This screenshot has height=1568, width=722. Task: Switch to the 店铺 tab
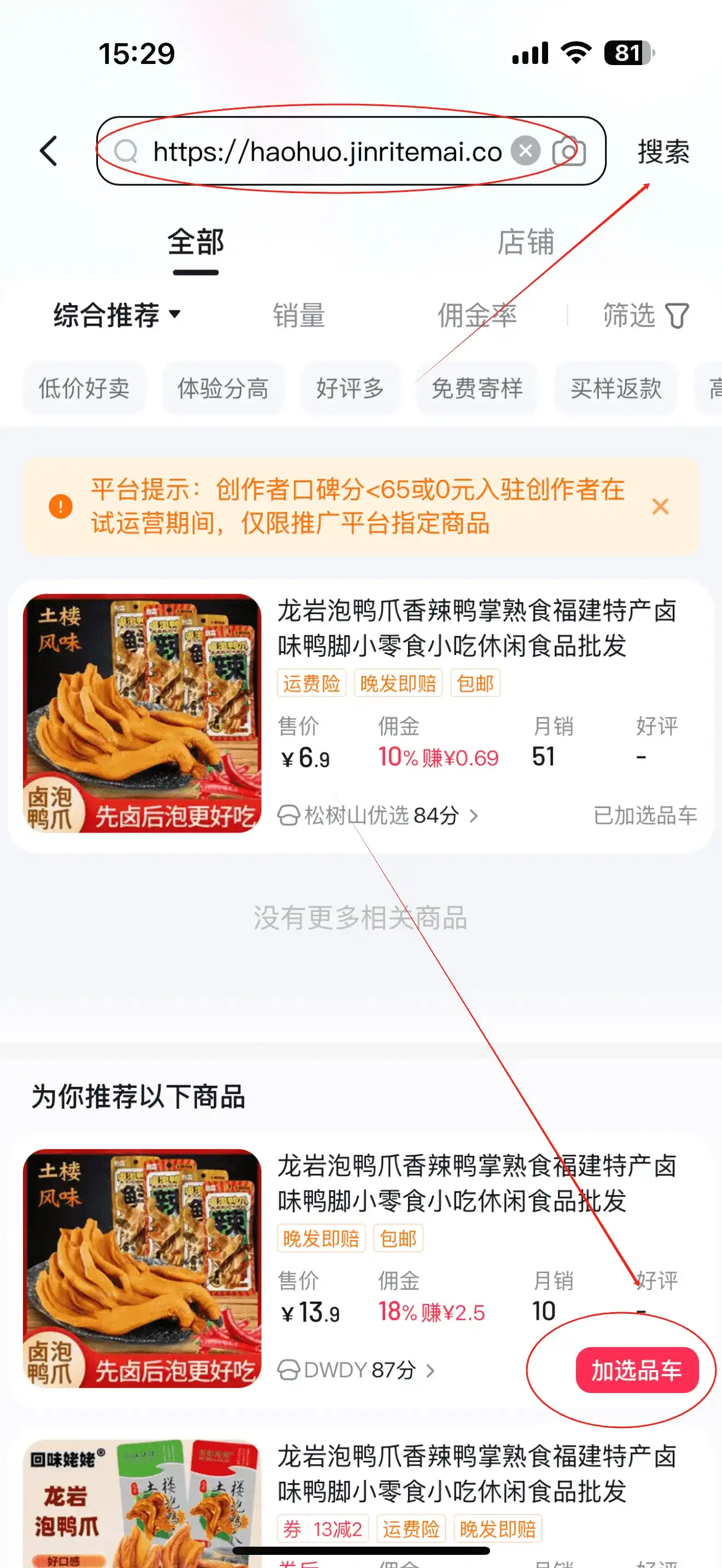click(x=526, y=242)
